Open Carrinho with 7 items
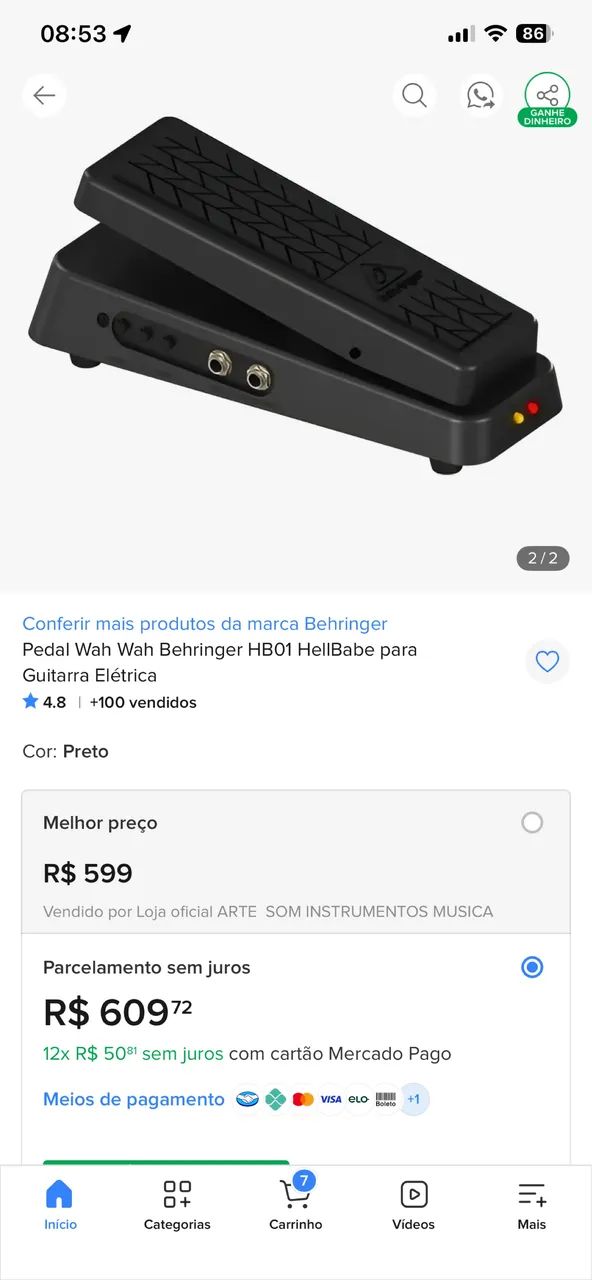Screen dimensions: 592x1280 [296, 1203]
